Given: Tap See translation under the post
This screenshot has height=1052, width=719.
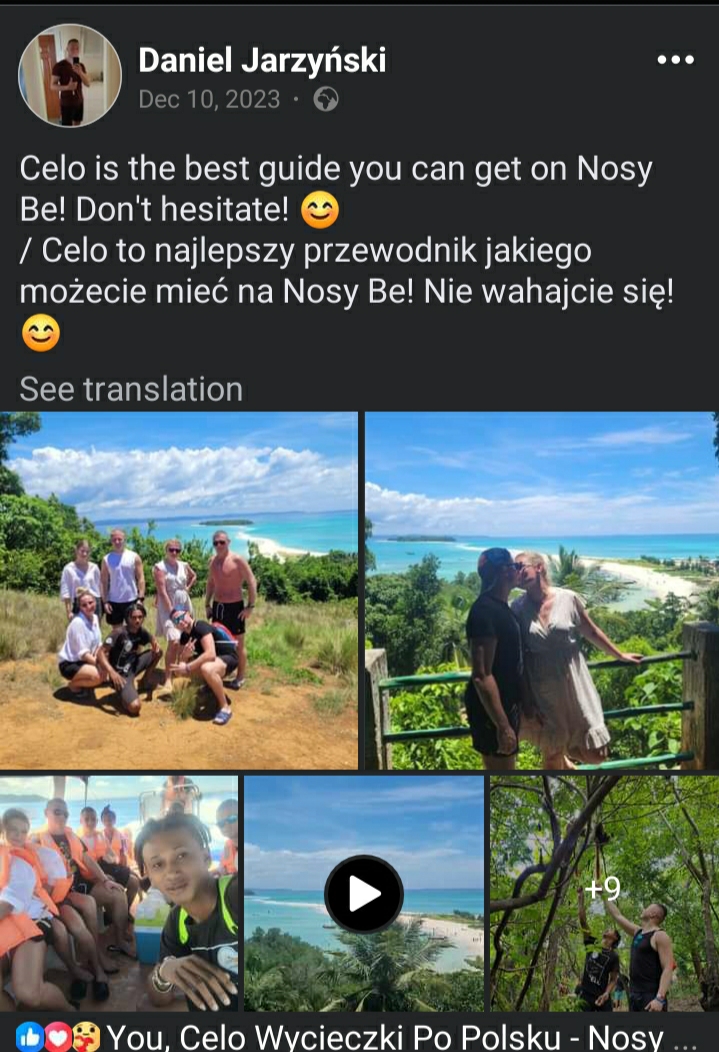Looking at the screenshot, I should coord(131,389).
